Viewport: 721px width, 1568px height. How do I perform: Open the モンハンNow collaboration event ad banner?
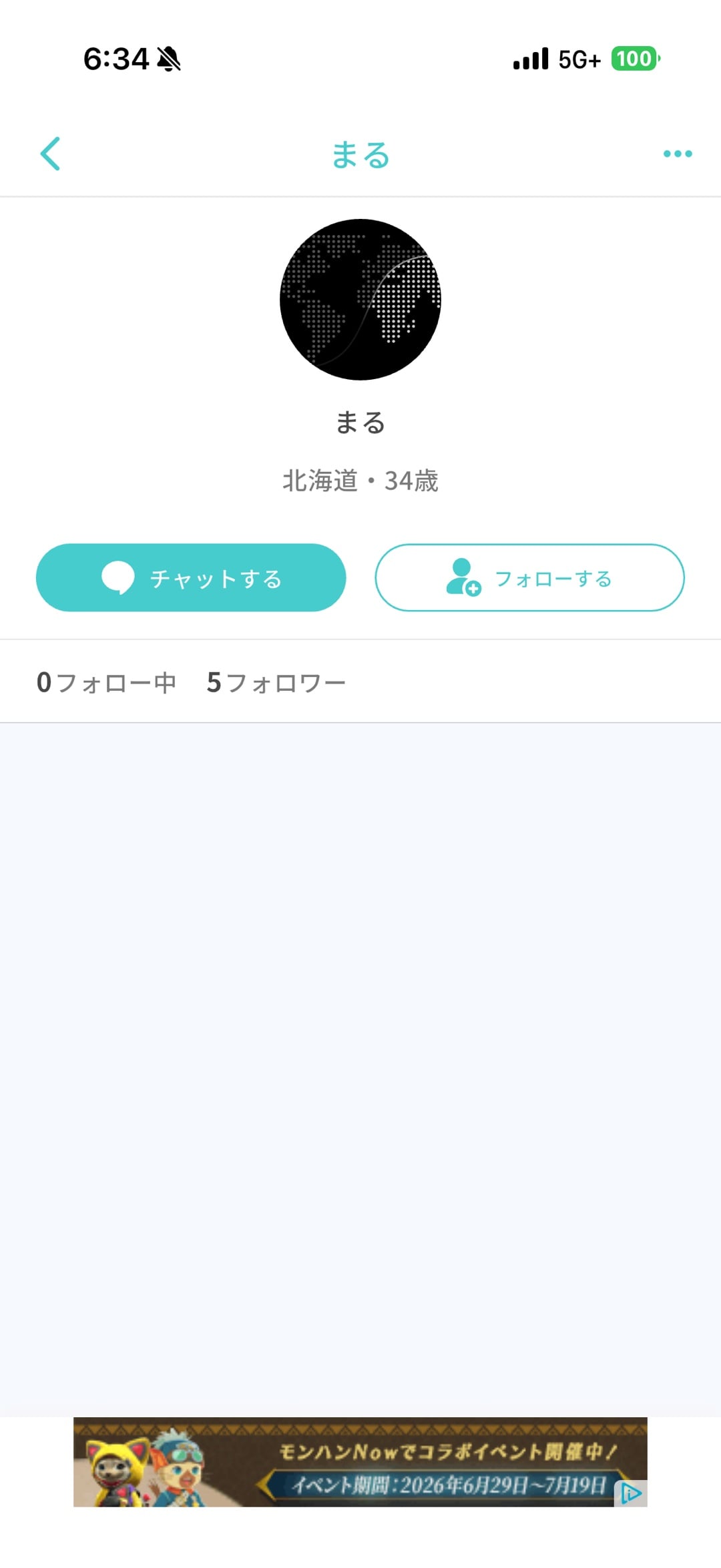coord(360,1461)
